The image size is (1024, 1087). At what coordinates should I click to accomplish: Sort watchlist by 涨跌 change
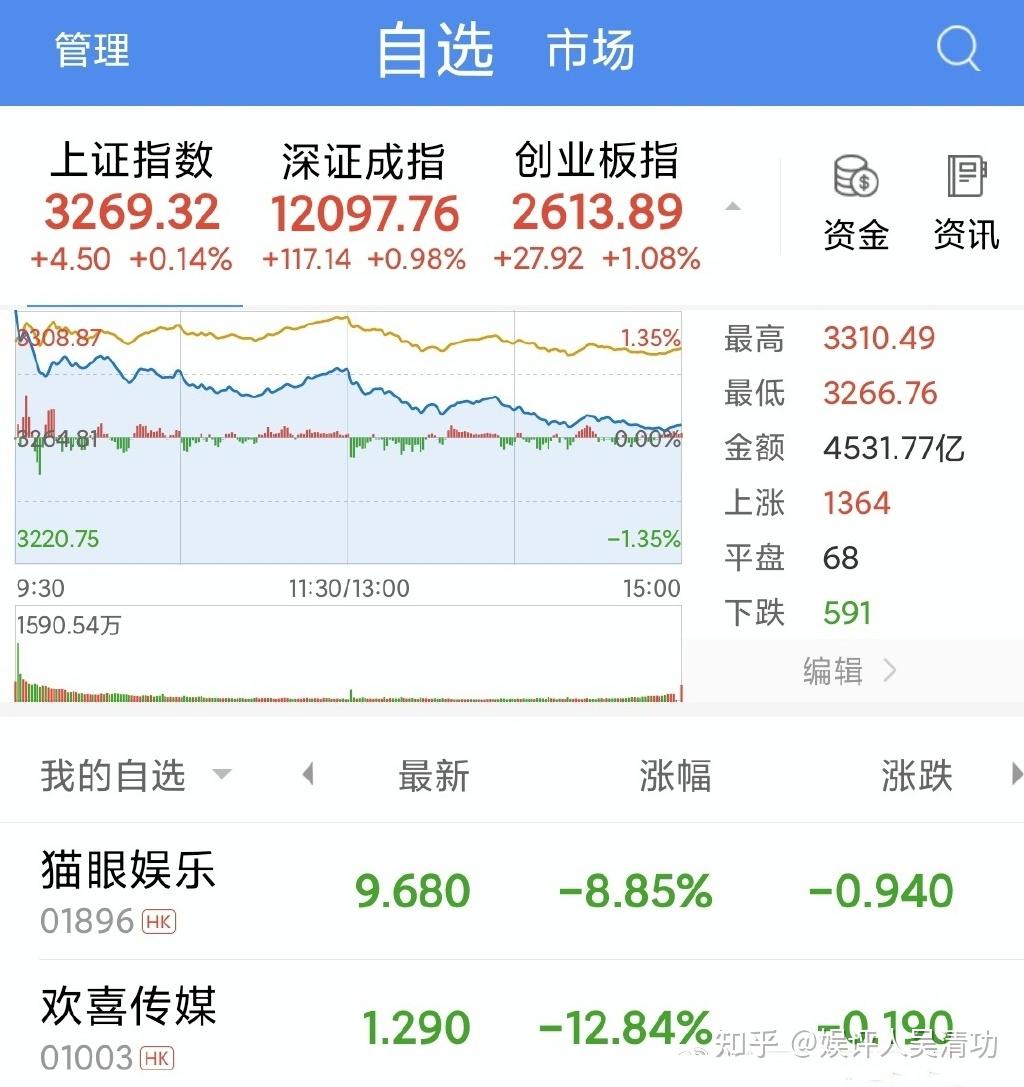(916, 776)
